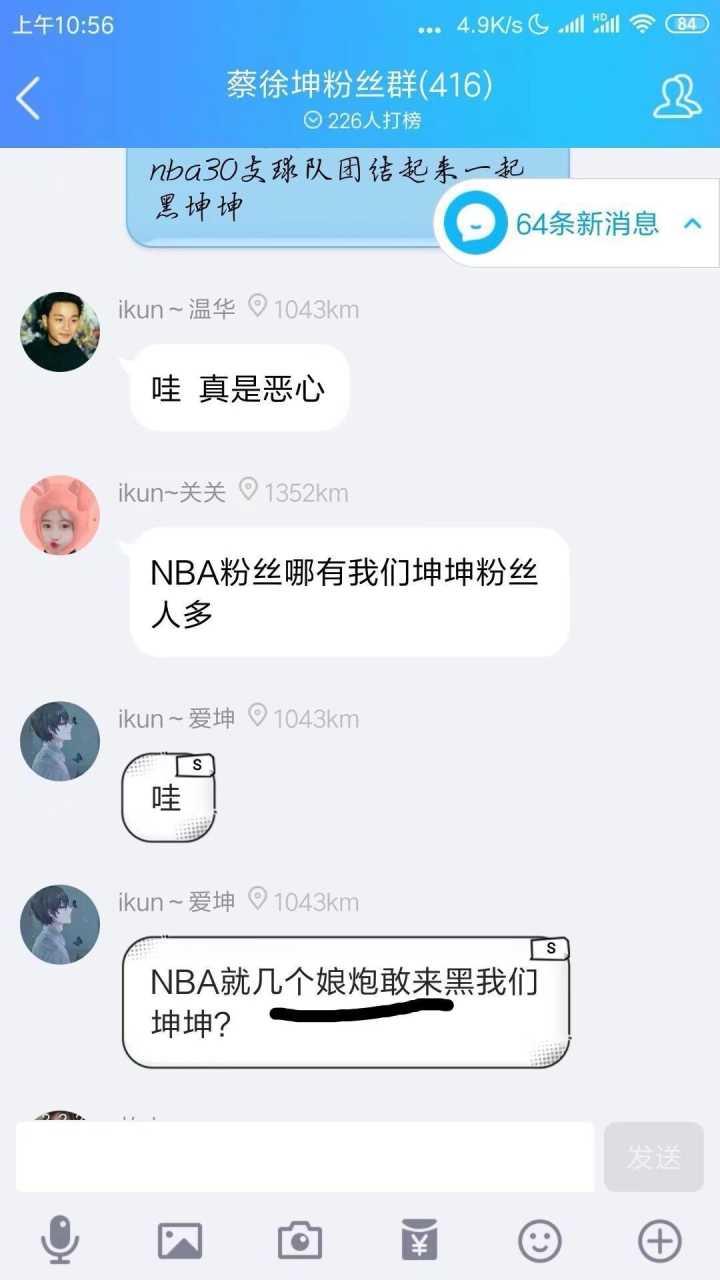Tap the 发送 send button

coord(653,1157)
